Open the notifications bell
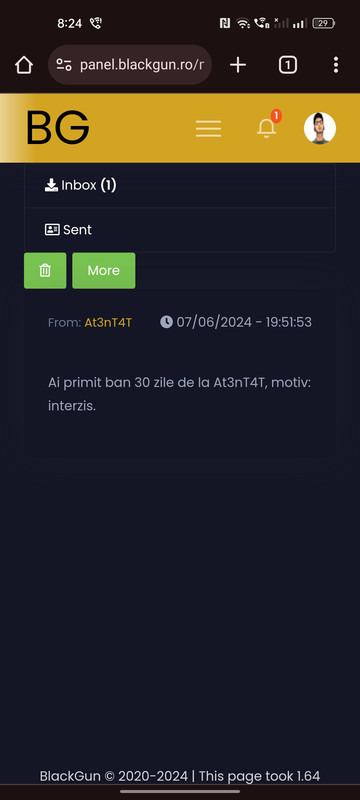Image resolution: width=360 pixels, height=800 pixels. 267,128
